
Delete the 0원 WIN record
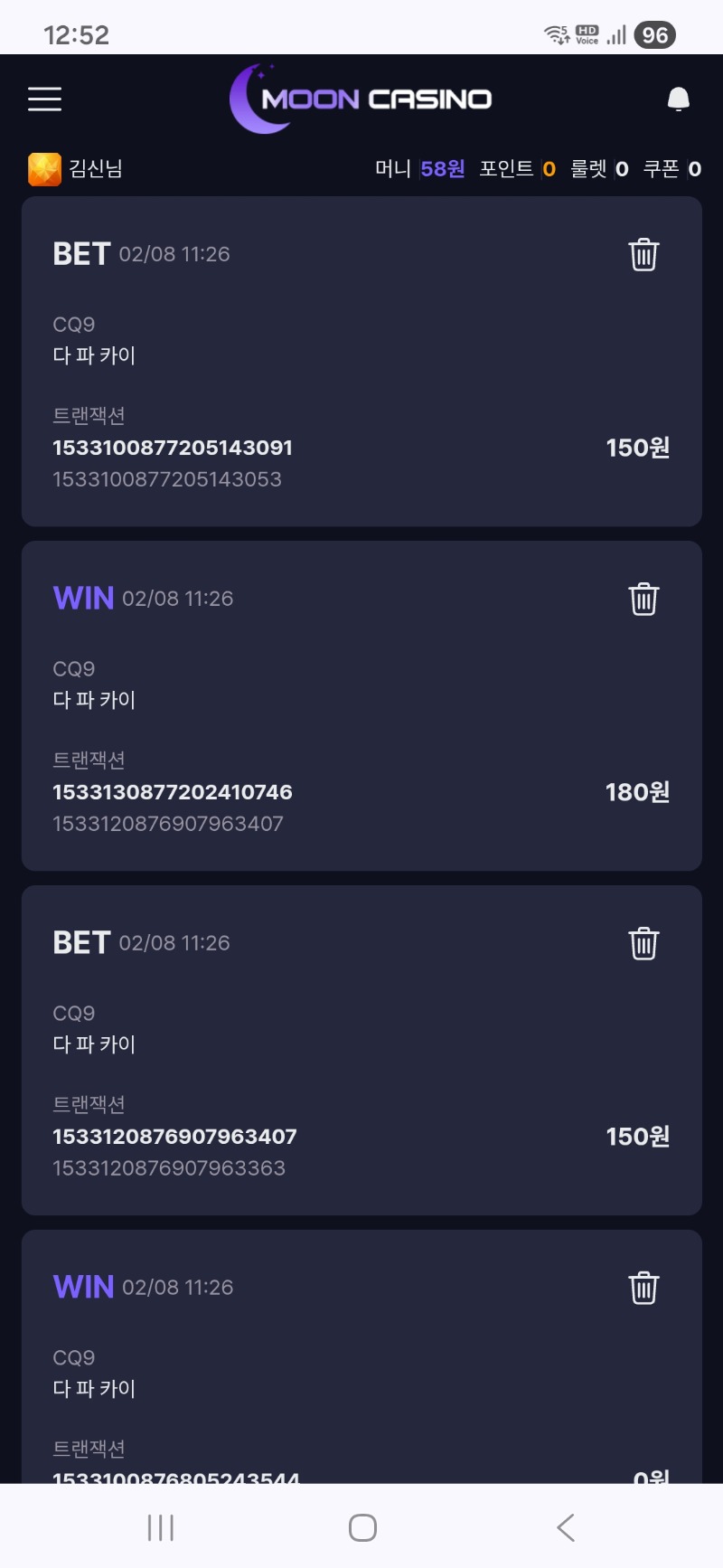(x=643, y=1288)
